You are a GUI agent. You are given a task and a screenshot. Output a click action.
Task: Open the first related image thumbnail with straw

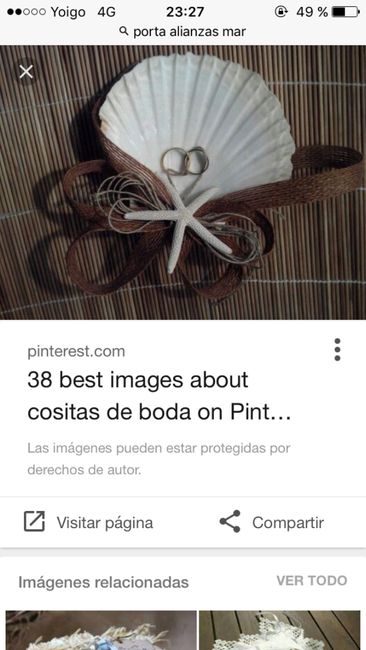click(x=101, y=630)
